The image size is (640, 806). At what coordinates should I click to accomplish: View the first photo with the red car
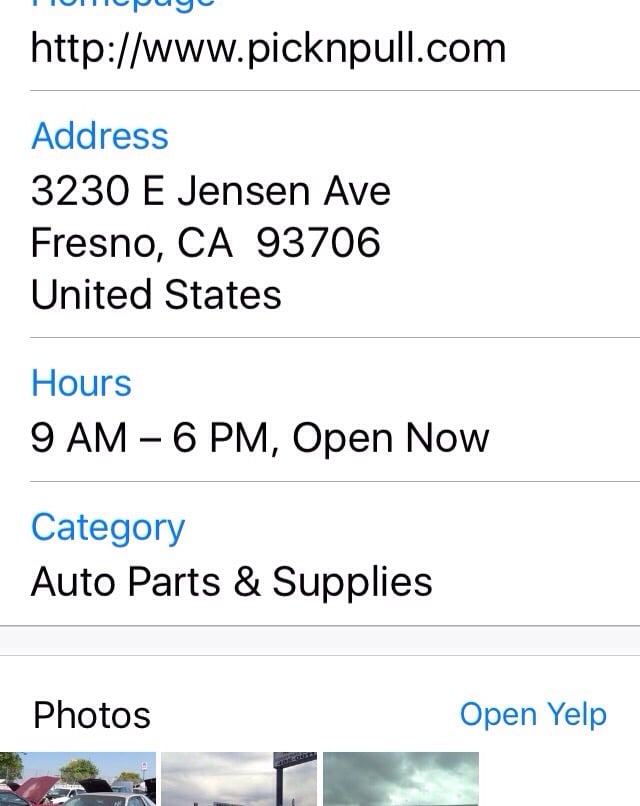point(78,780)
